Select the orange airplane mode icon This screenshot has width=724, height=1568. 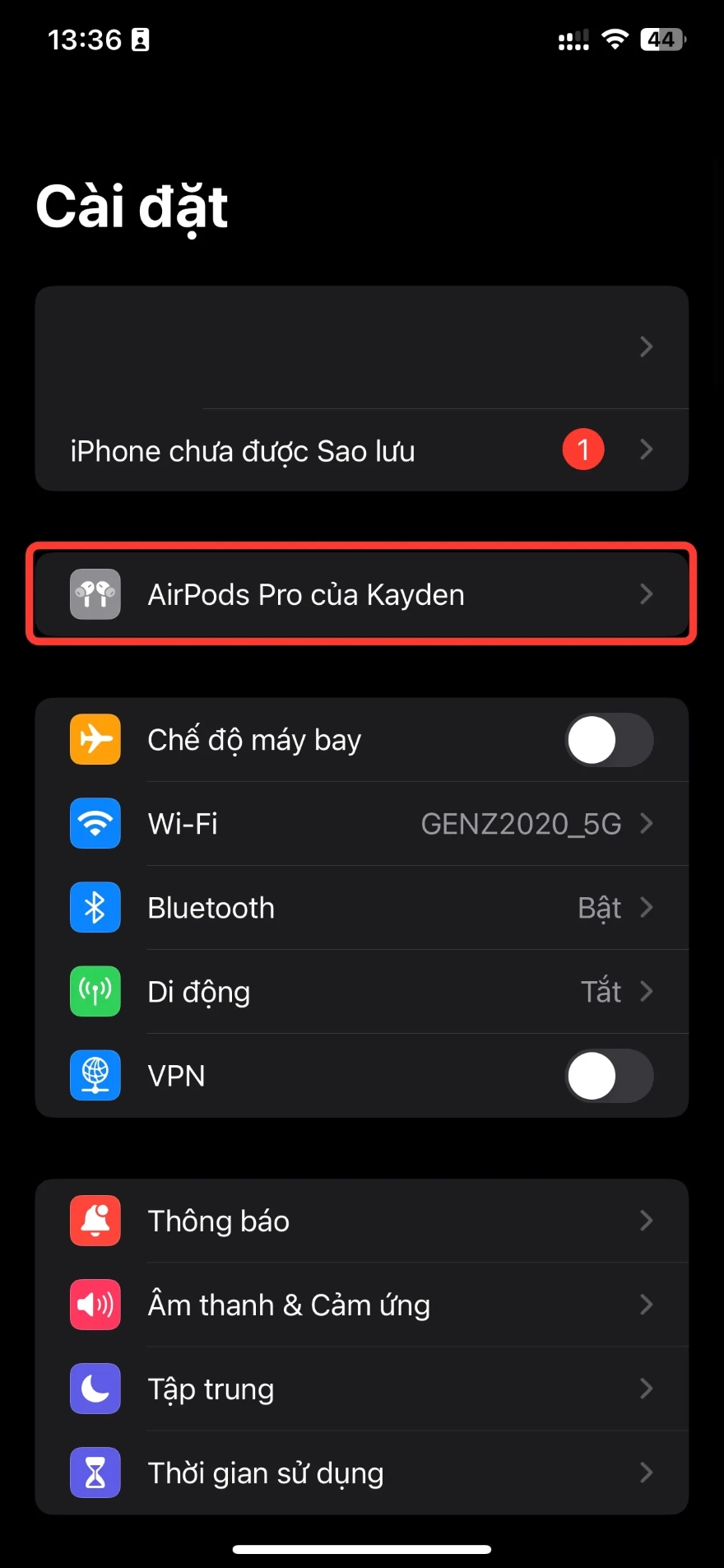[95, 739]
